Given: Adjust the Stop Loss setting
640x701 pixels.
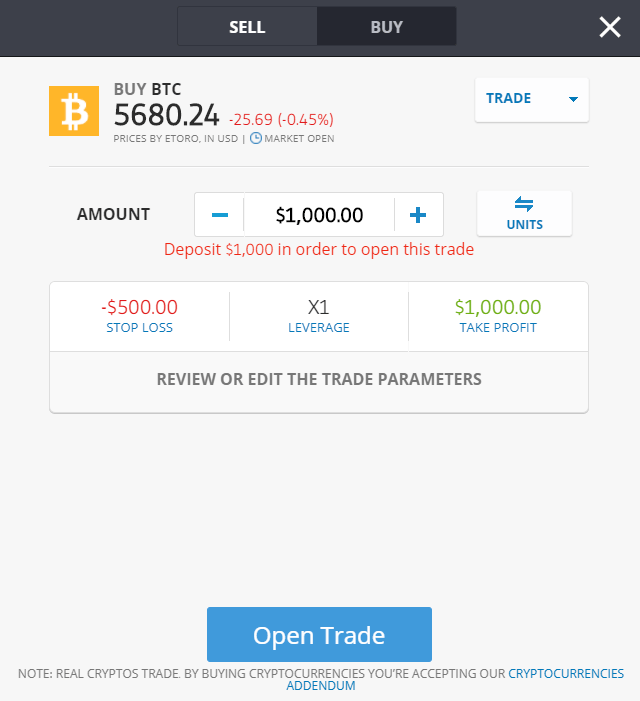Looking at the screenshot, I should coord(139,316).
